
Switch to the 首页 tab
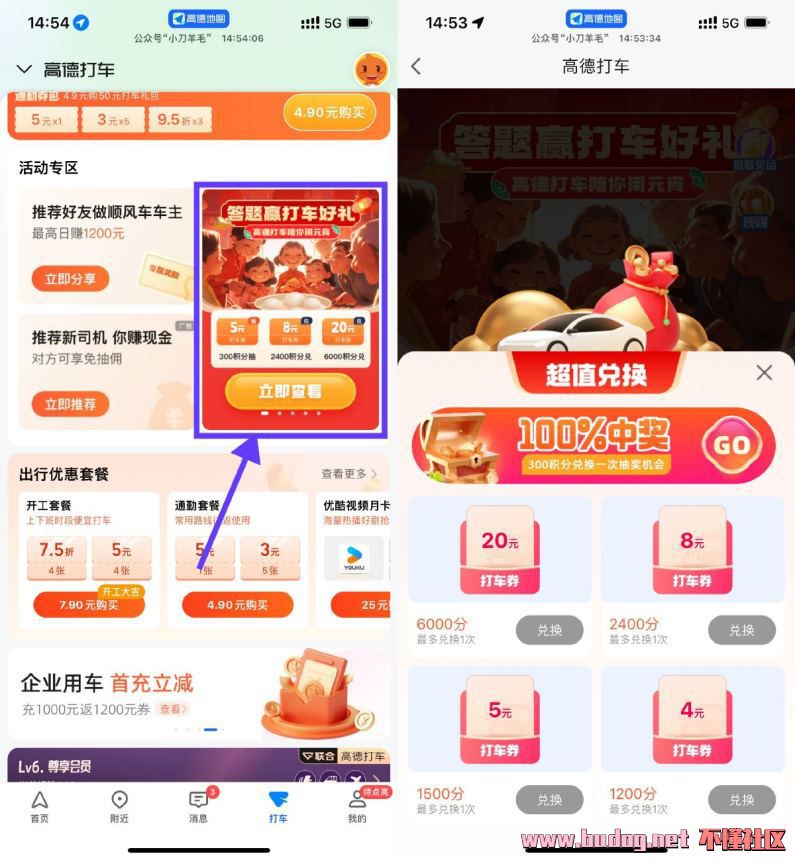(39, 806)
